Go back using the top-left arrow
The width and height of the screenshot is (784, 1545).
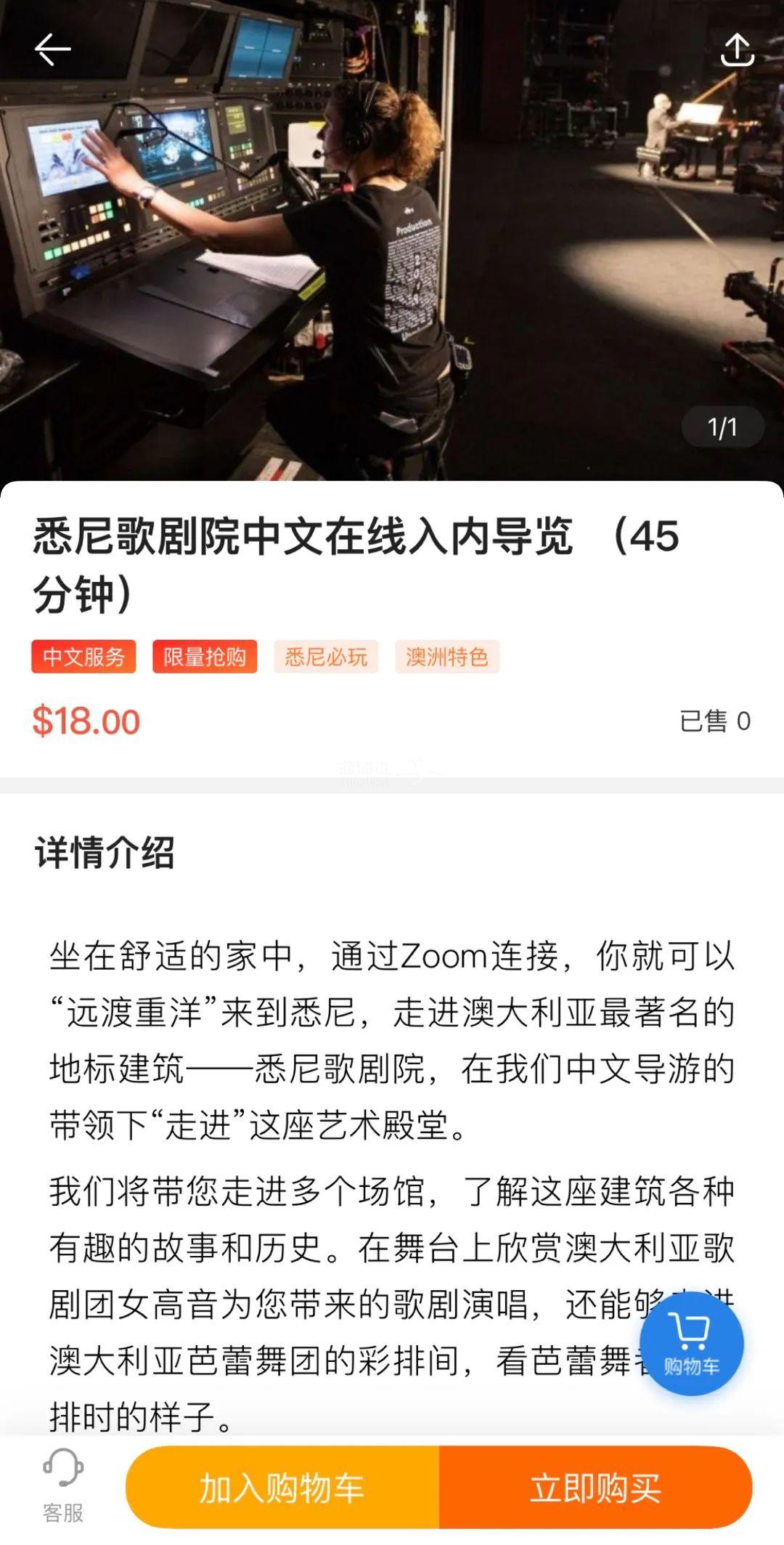pos(52,49)
